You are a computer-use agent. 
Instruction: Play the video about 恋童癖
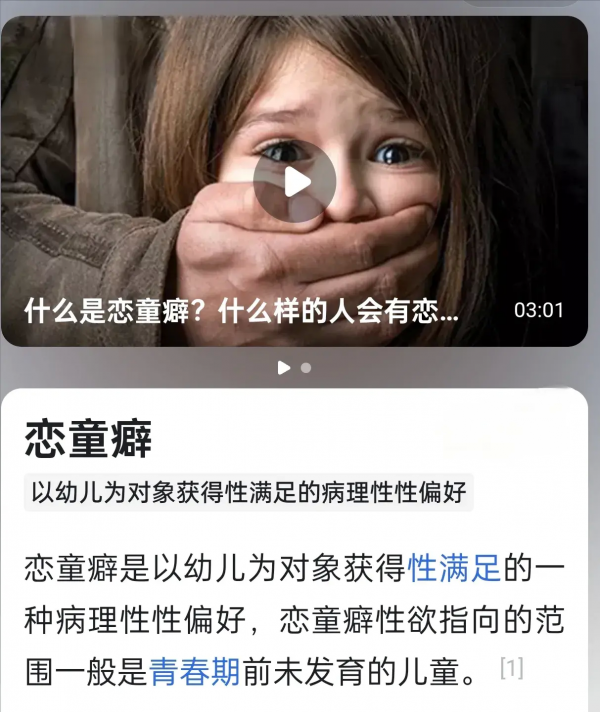point(294,181)
